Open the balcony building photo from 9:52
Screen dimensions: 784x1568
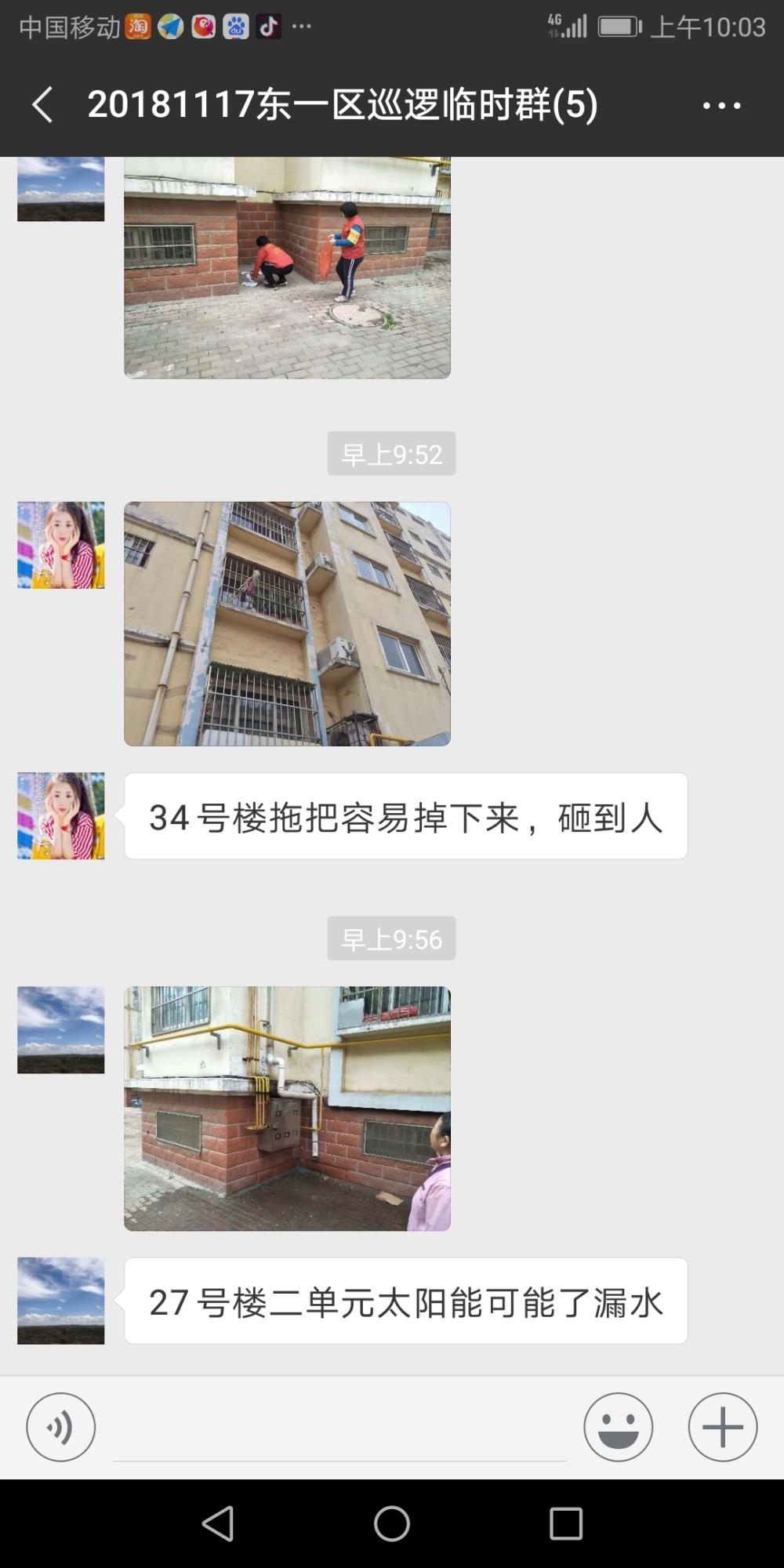(x=287, y=624)
